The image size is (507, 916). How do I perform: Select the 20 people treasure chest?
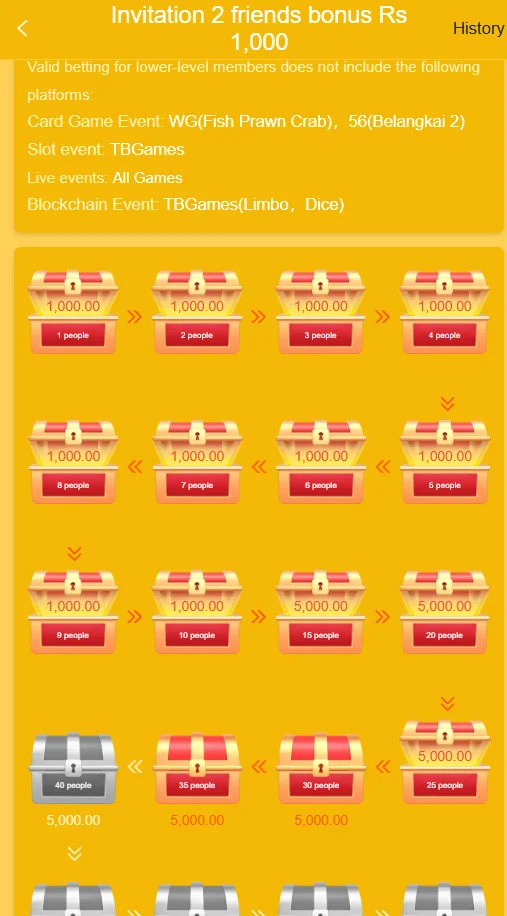[445, 612]
